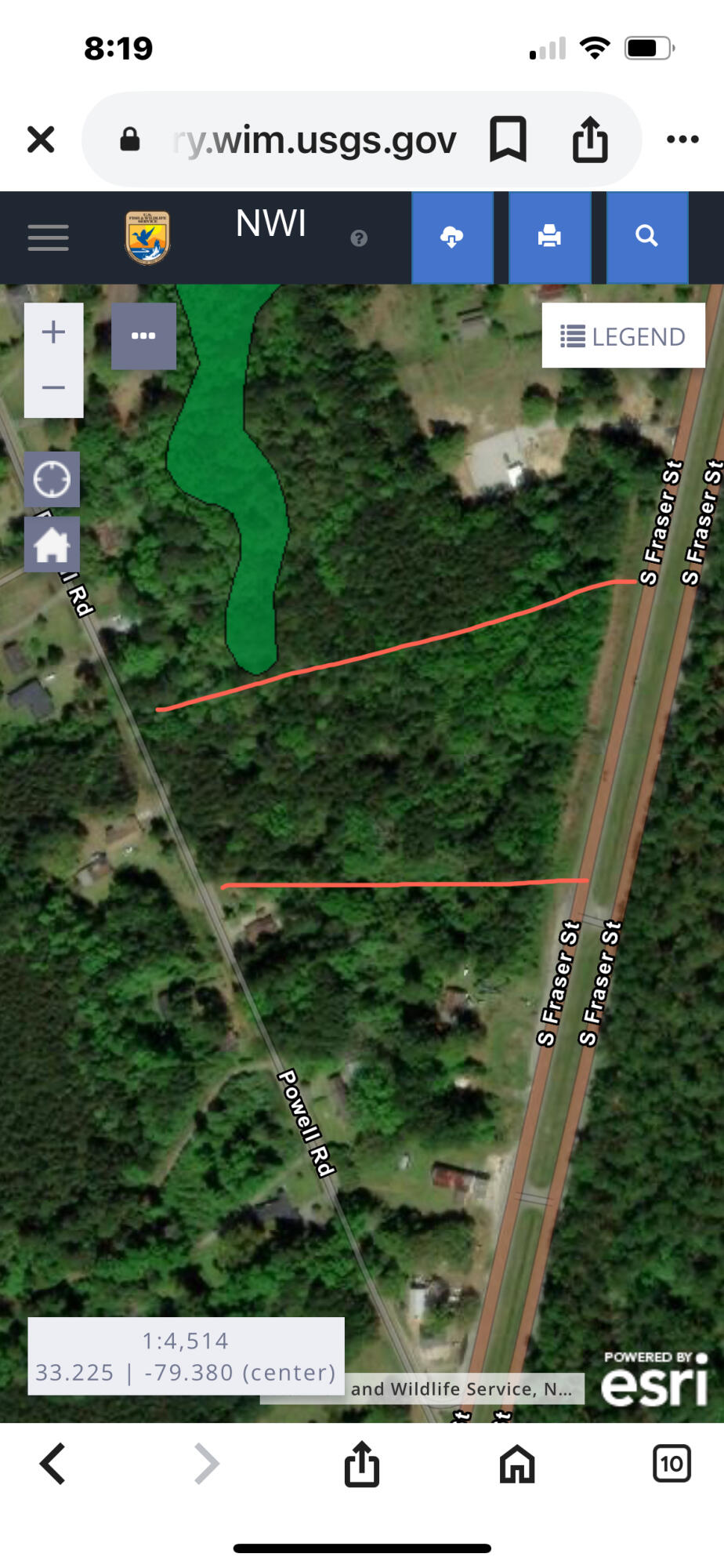Zoom in on the map

[x=53, y=332]
